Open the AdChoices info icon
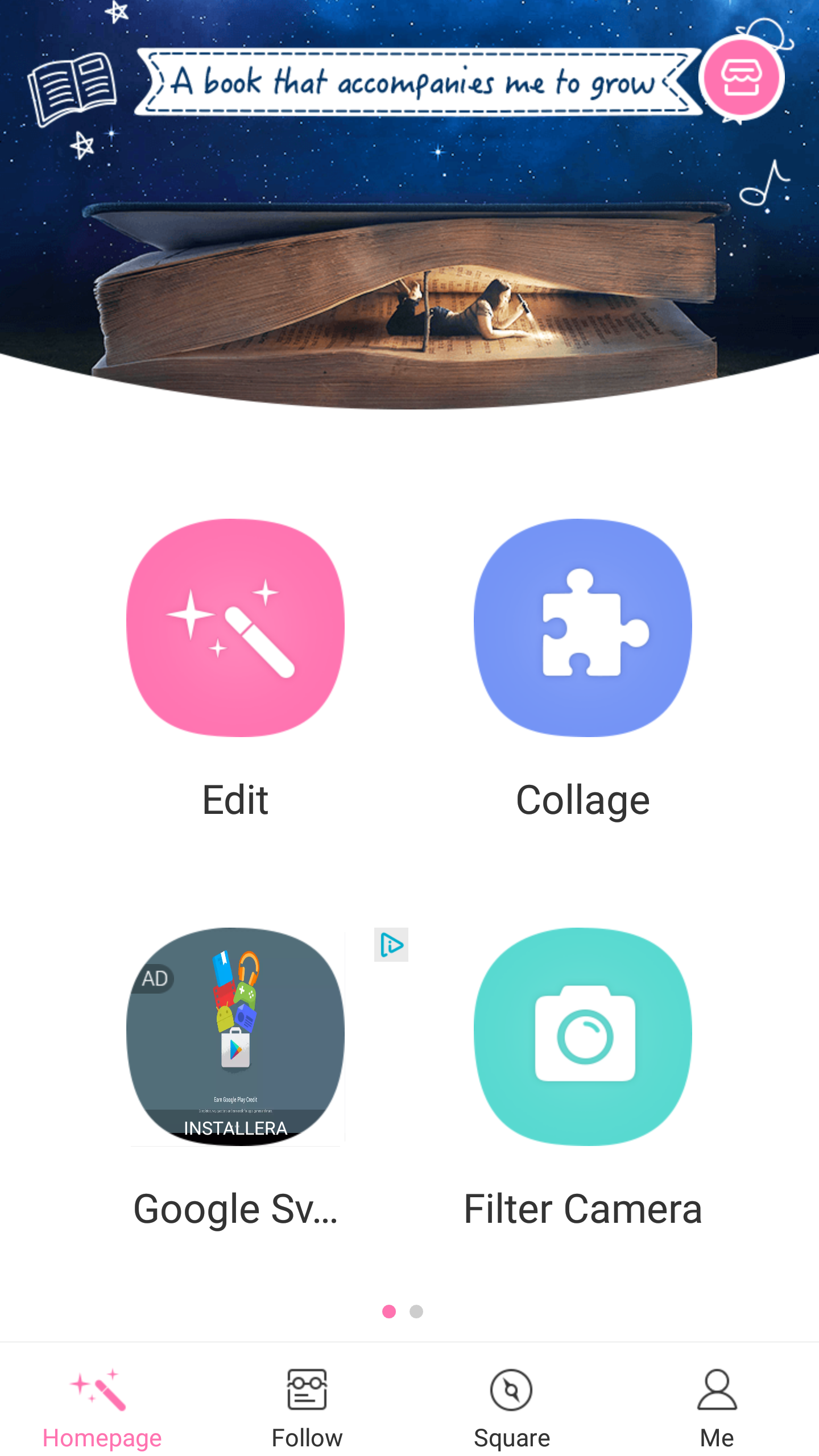Screen dimensions: 819x1456 (391, 945)
